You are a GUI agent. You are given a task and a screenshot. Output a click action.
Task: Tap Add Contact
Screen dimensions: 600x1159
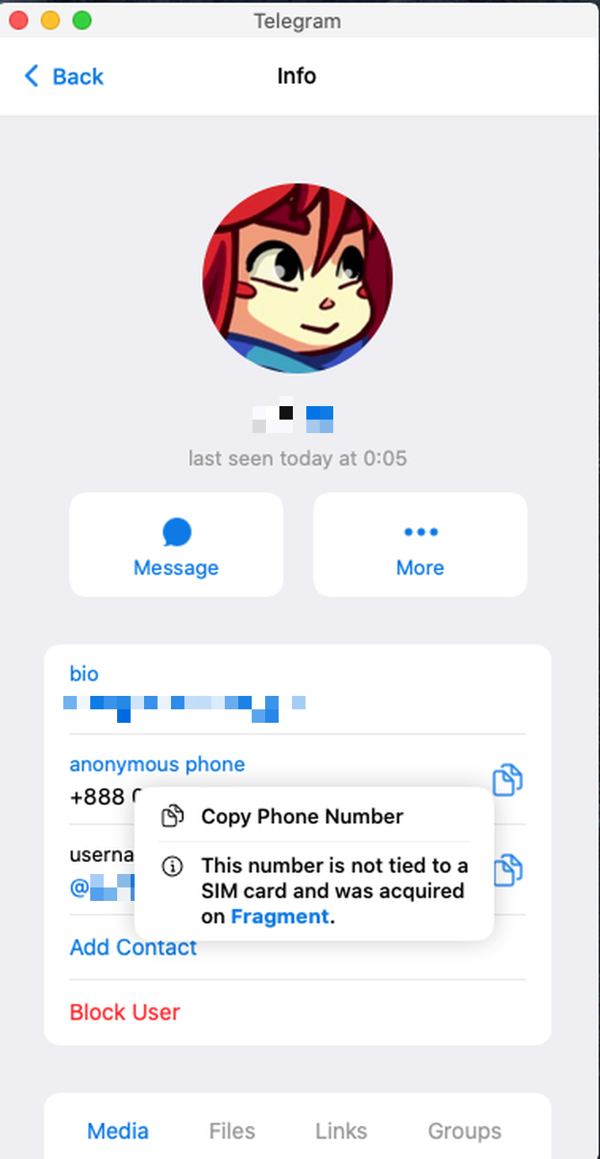click(133, 947)
